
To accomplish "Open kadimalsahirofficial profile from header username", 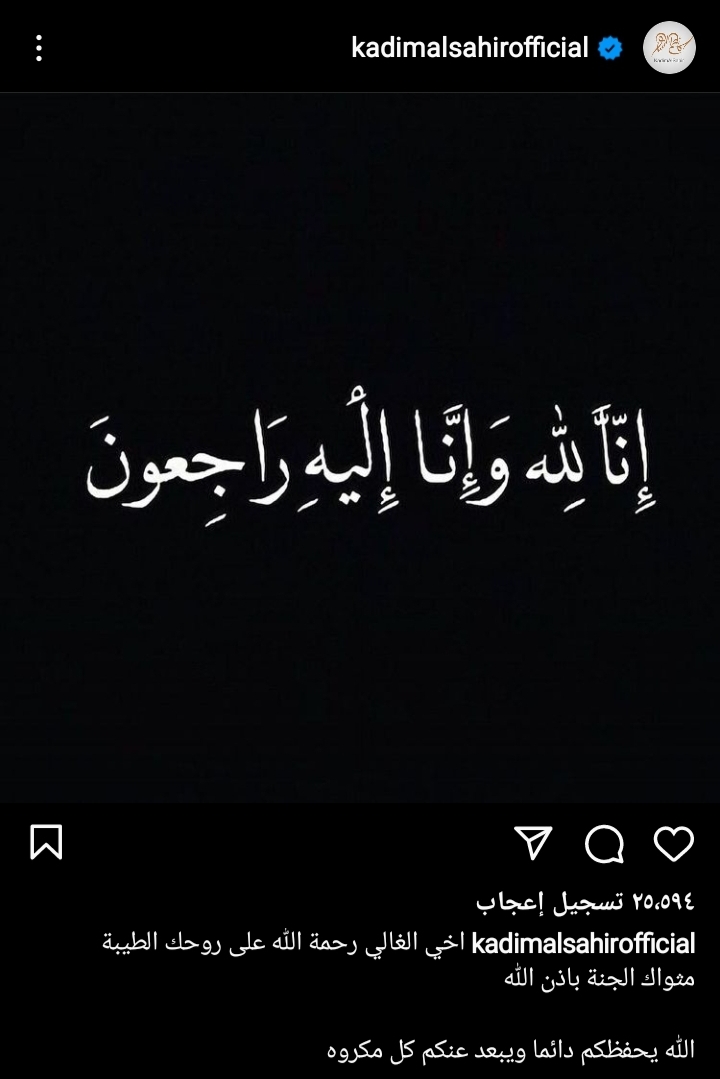I will tap(470, 48).
